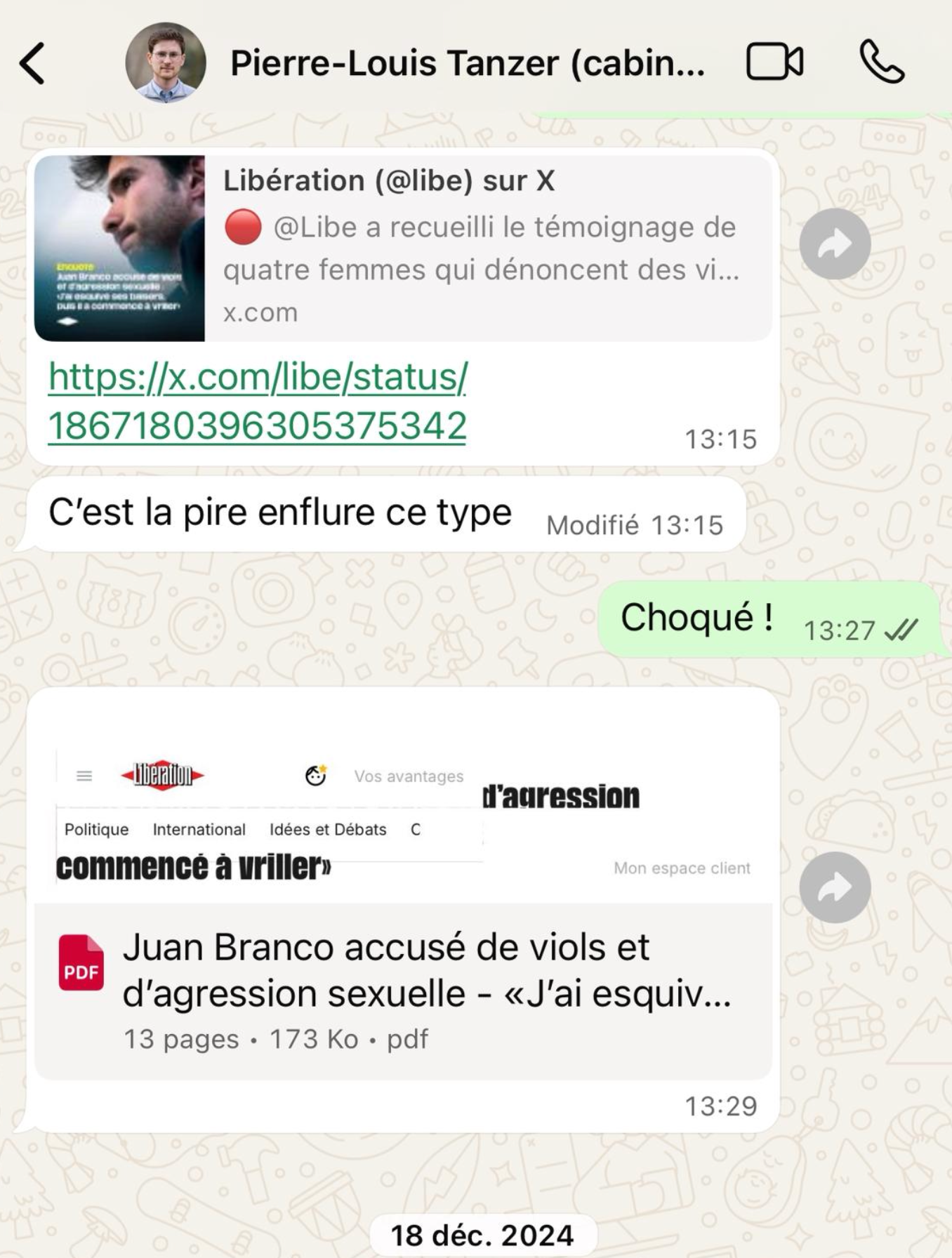The width and height of the screenshot is (952, 1258).
Task: Start a voice call
Action: click(882, 62)
